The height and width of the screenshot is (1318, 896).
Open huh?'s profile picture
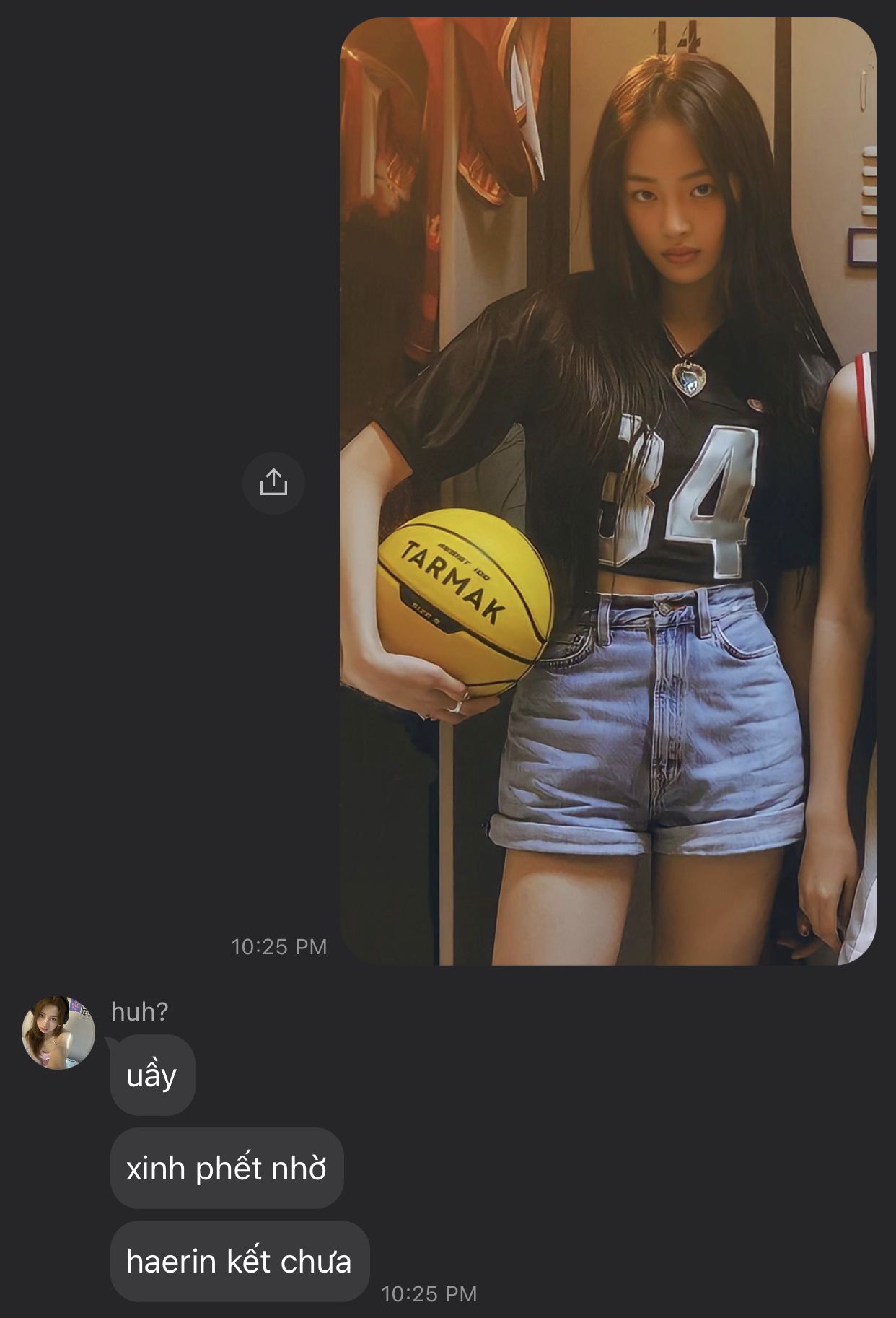[x=58, y=1033]
